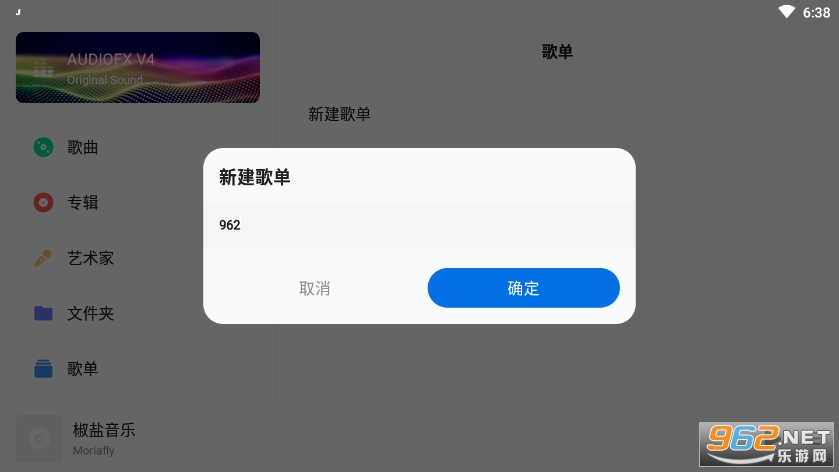Switch to 歌单 in the sidebar
This screenshot has height=472, width=839.
tap(83, 368)
